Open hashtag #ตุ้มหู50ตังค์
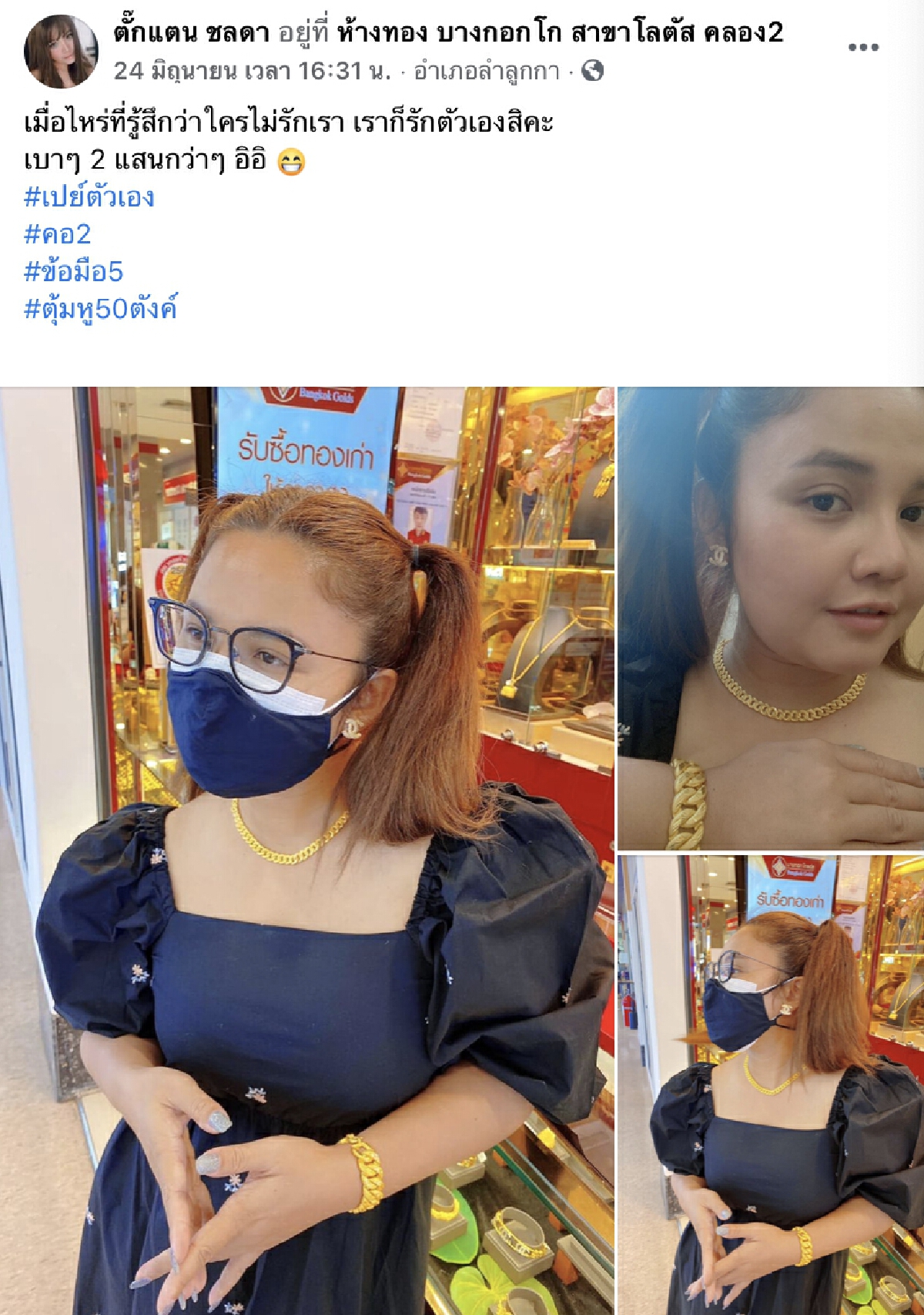 (x=101, y=309)
